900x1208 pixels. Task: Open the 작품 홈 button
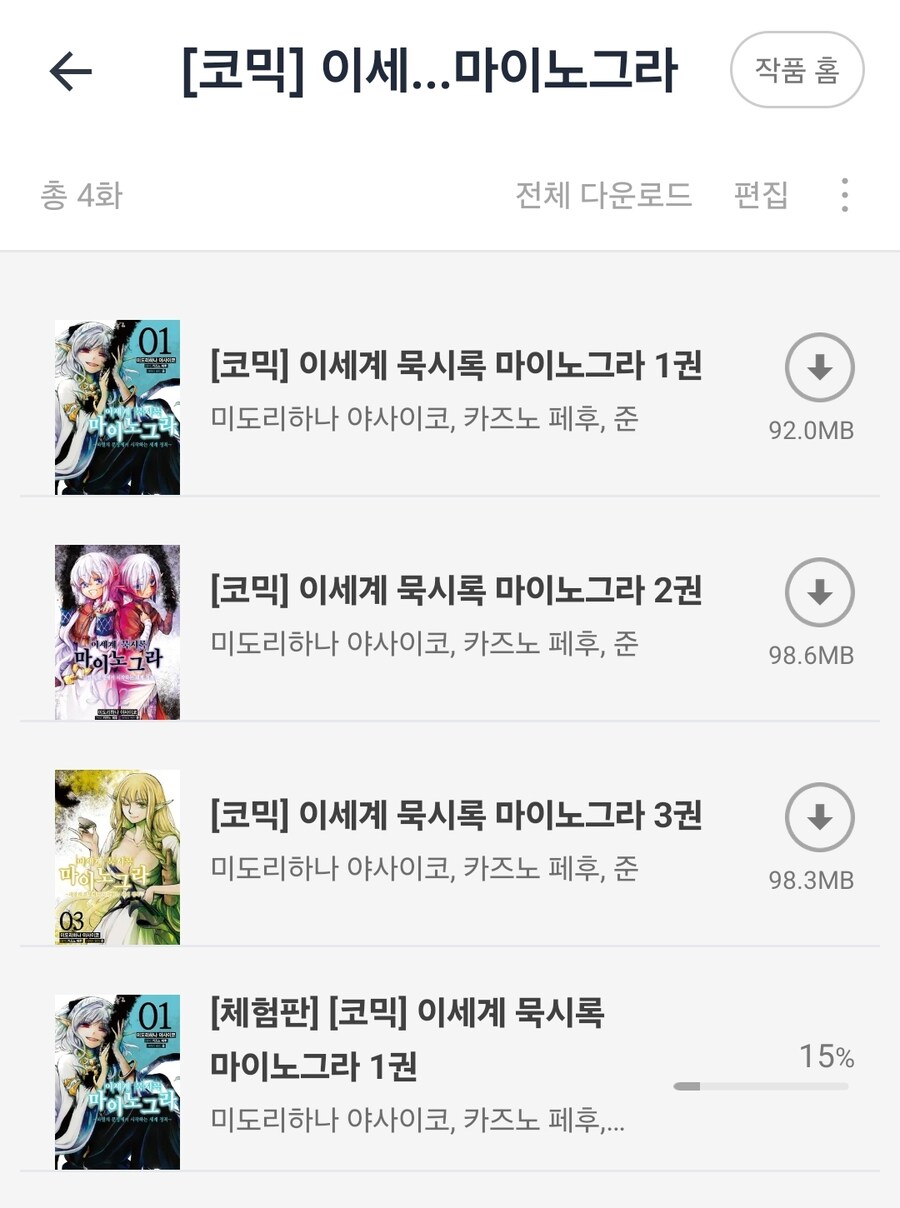797,69
